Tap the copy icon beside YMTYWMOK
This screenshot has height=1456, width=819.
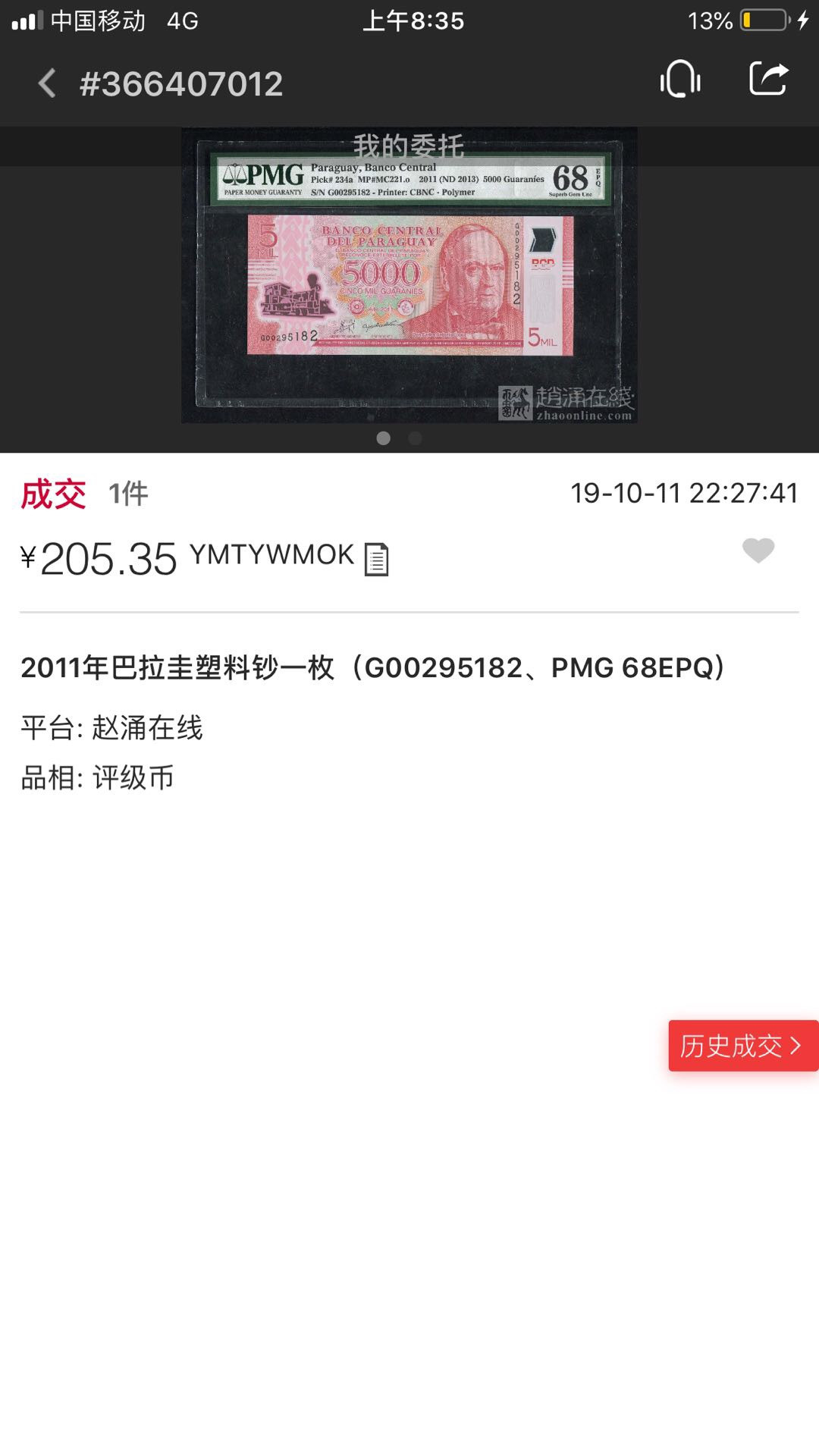(x=375, y=559)
